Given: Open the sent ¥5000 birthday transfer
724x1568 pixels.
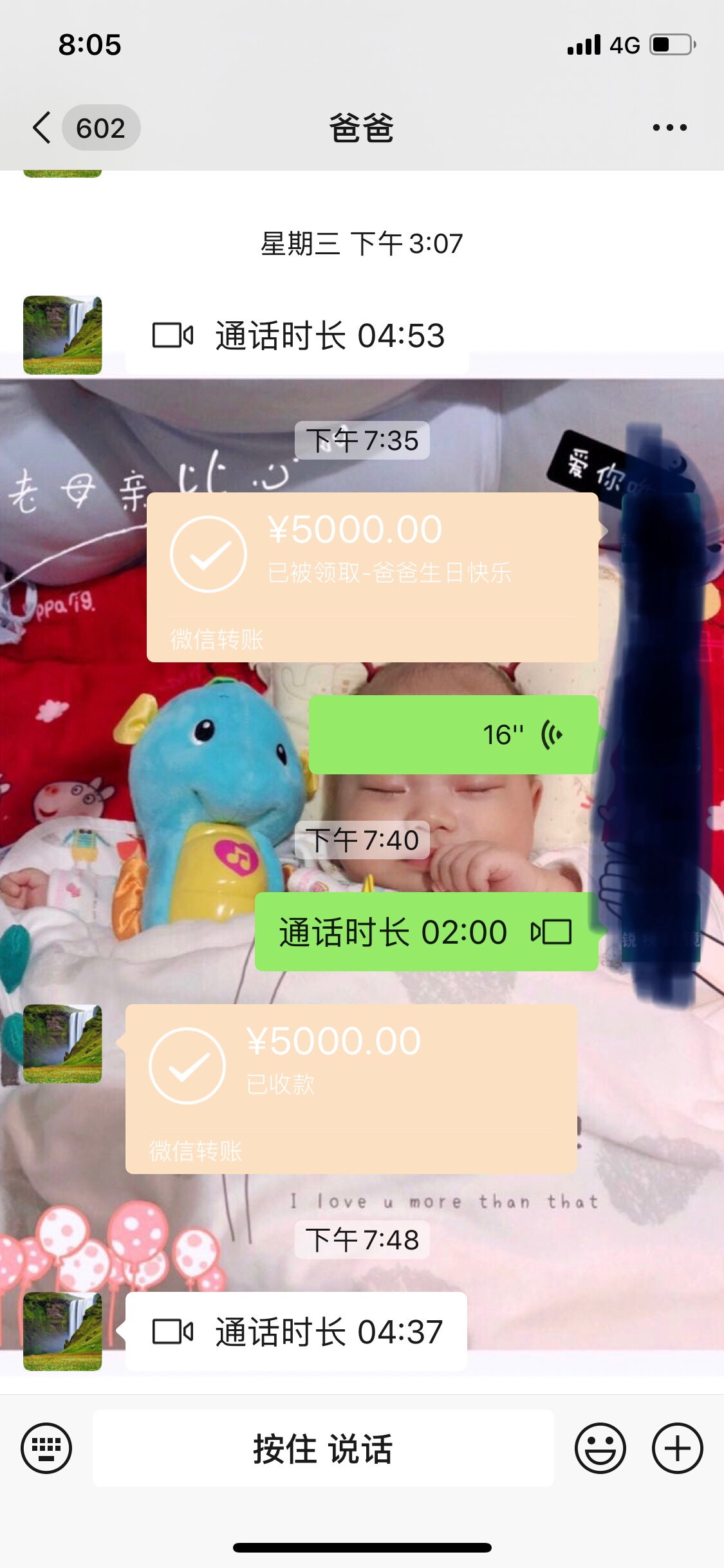Looking at the screenshot, I should (x=372, y=576).
